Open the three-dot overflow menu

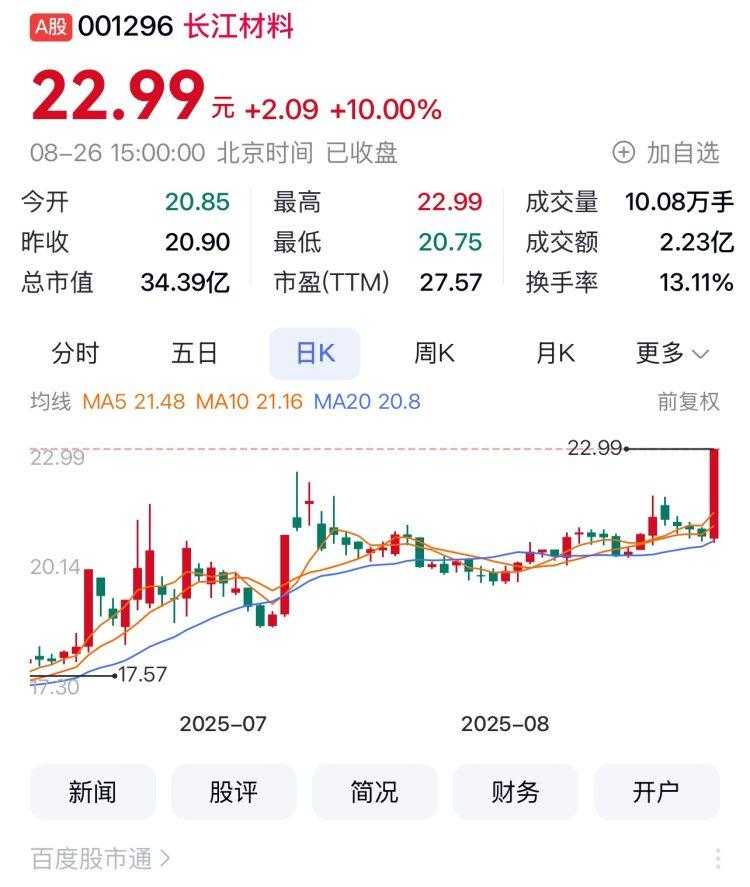[717, 858]
